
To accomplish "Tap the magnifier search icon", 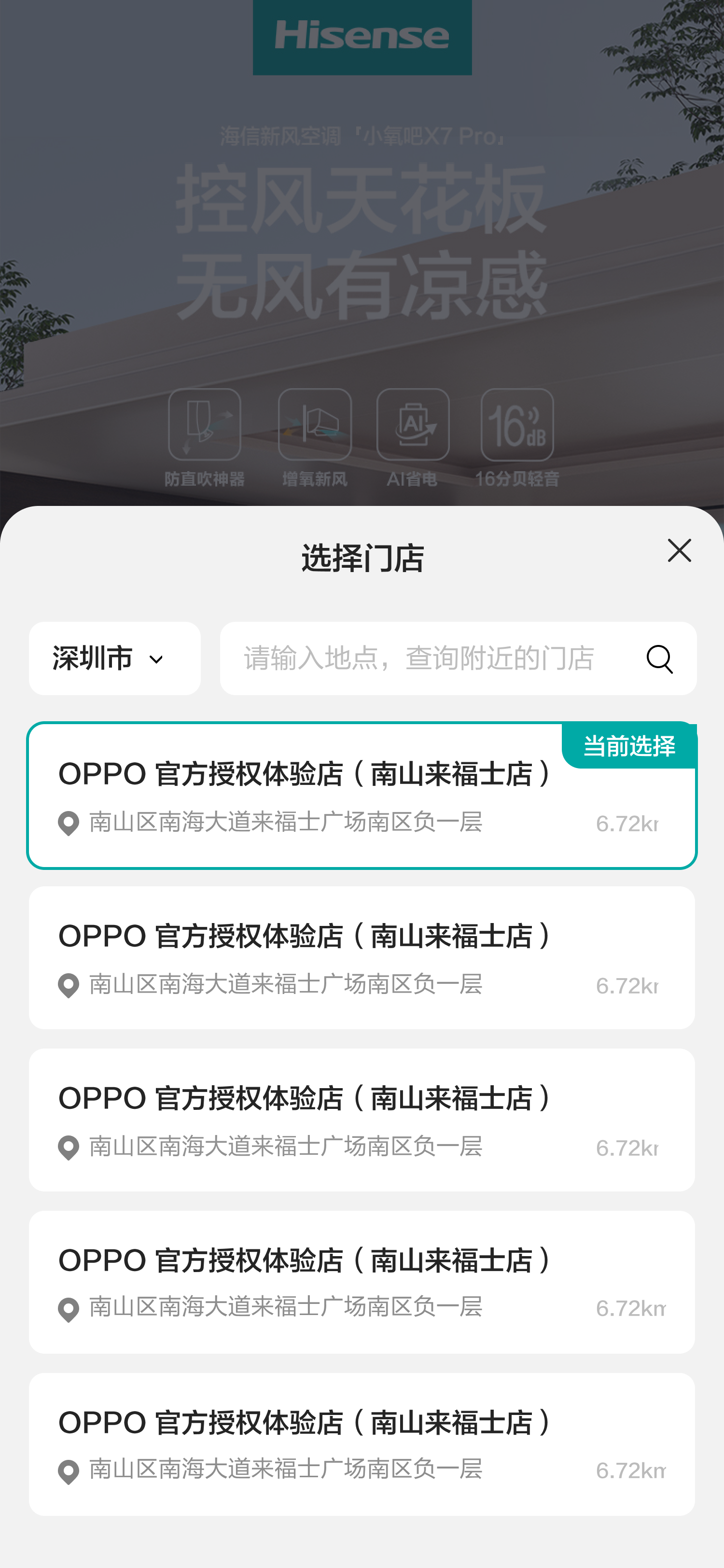I will point(659,659).
